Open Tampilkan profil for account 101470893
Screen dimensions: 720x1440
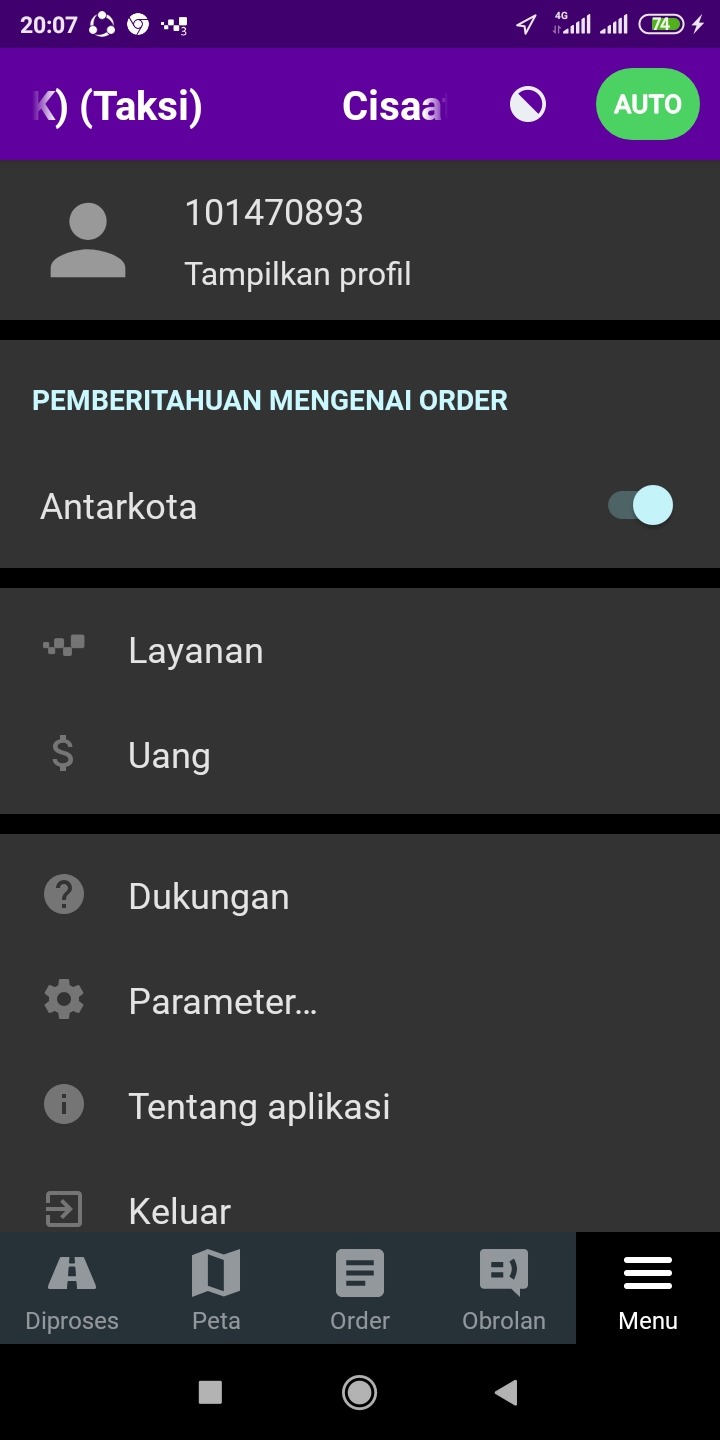tap(297, 273)
